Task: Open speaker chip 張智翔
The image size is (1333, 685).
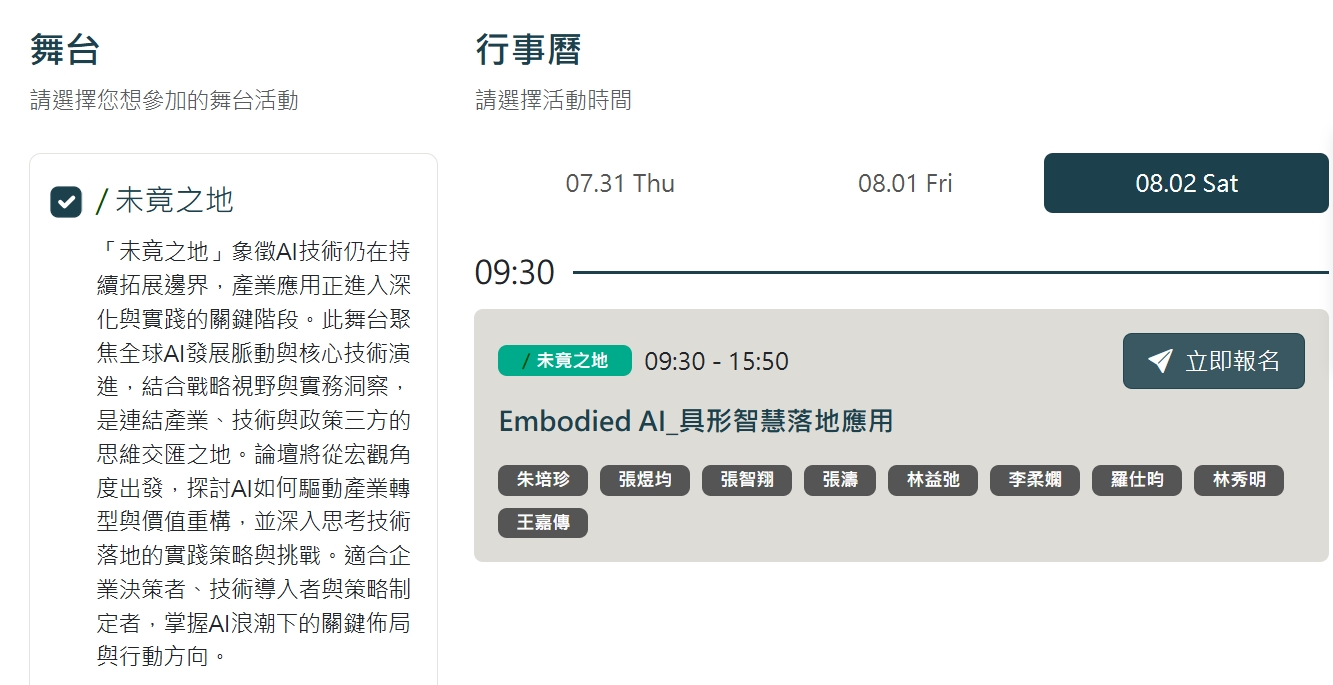Action: pyautogui.click(x=747, y=480)
